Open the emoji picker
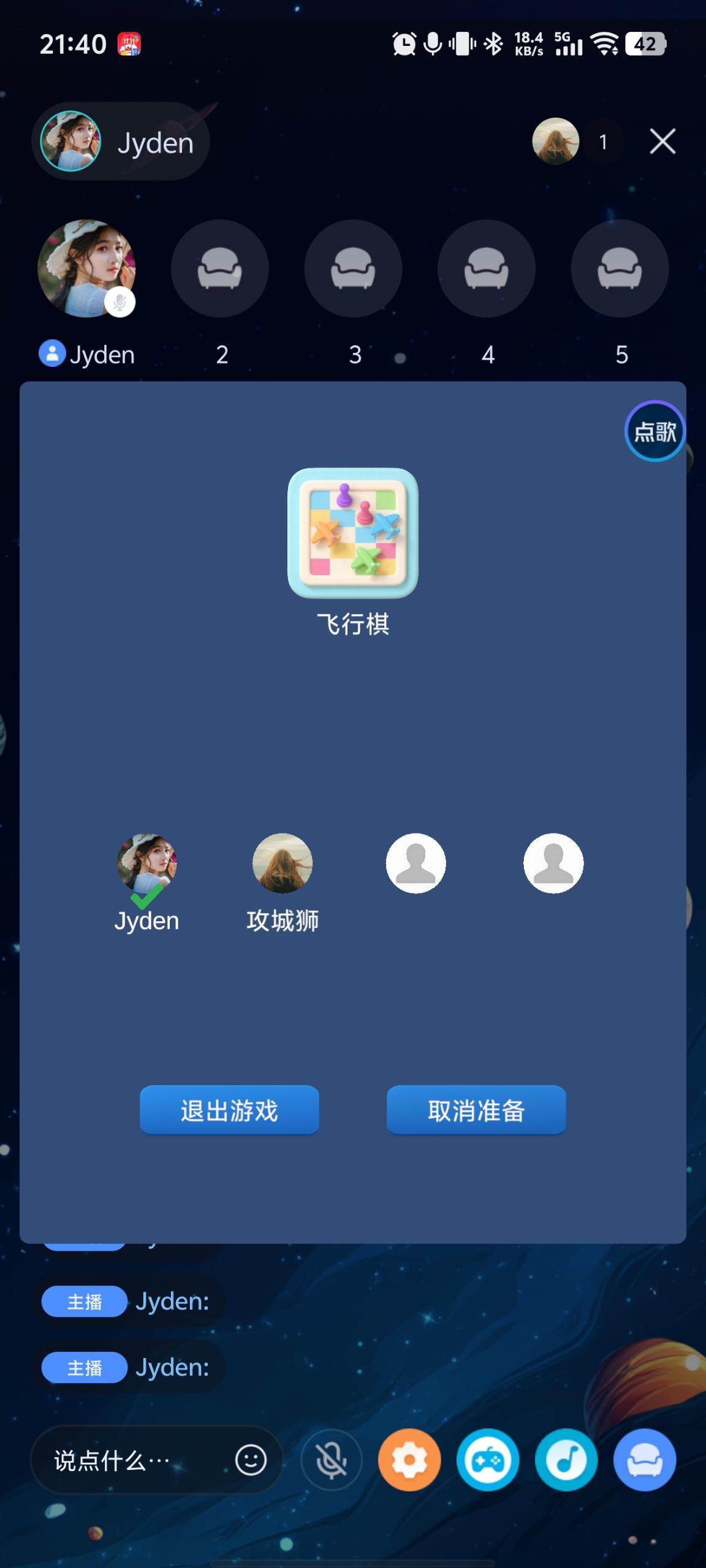 251,1461
